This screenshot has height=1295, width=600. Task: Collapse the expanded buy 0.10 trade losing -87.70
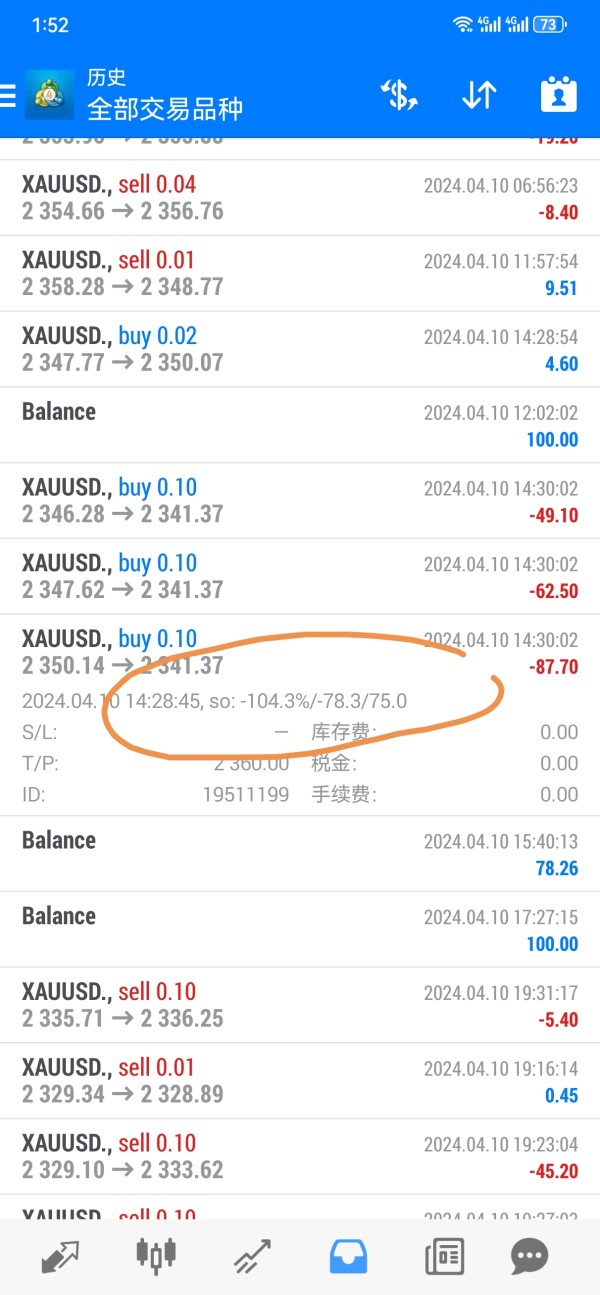[300, 651]
